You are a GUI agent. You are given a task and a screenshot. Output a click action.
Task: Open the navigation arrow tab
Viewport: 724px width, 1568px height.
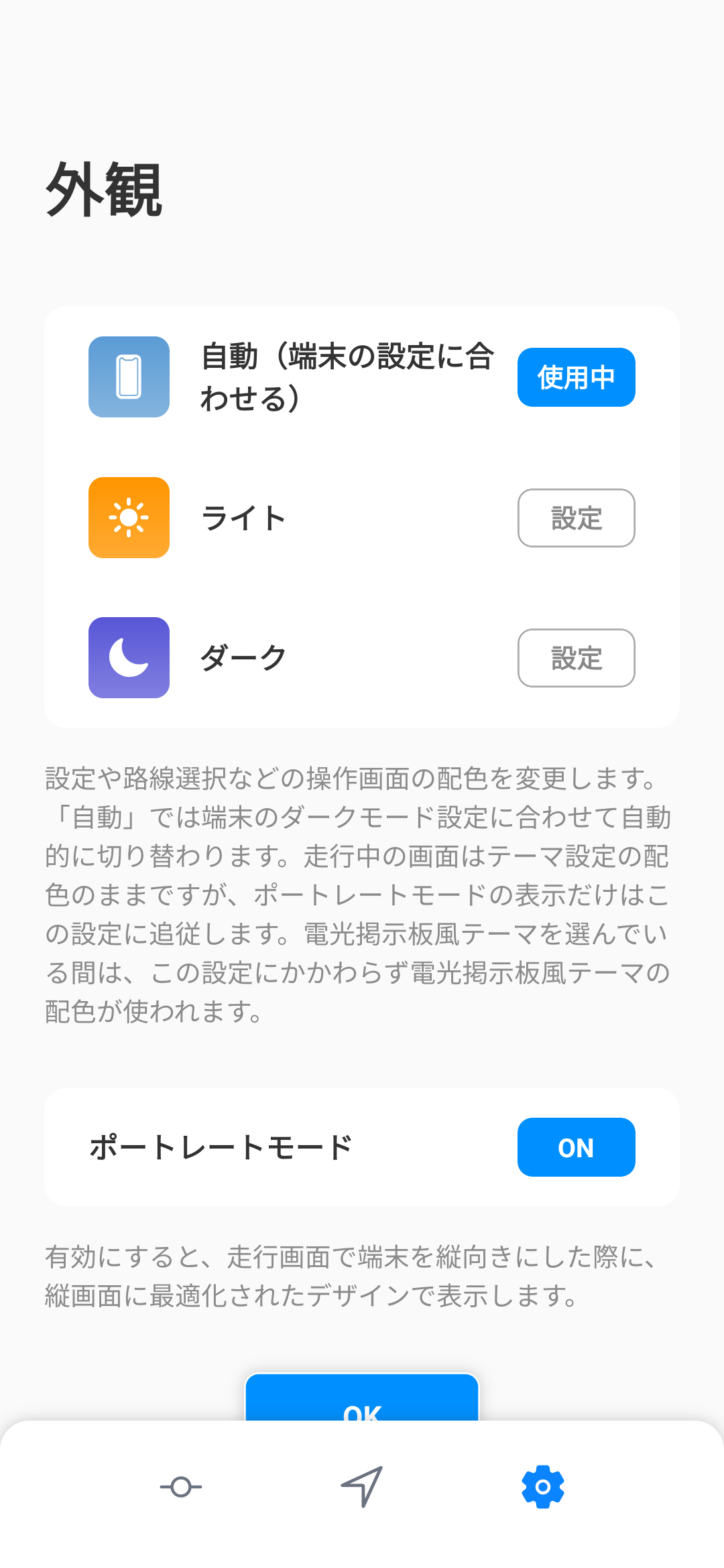[x=362, y=1487]
